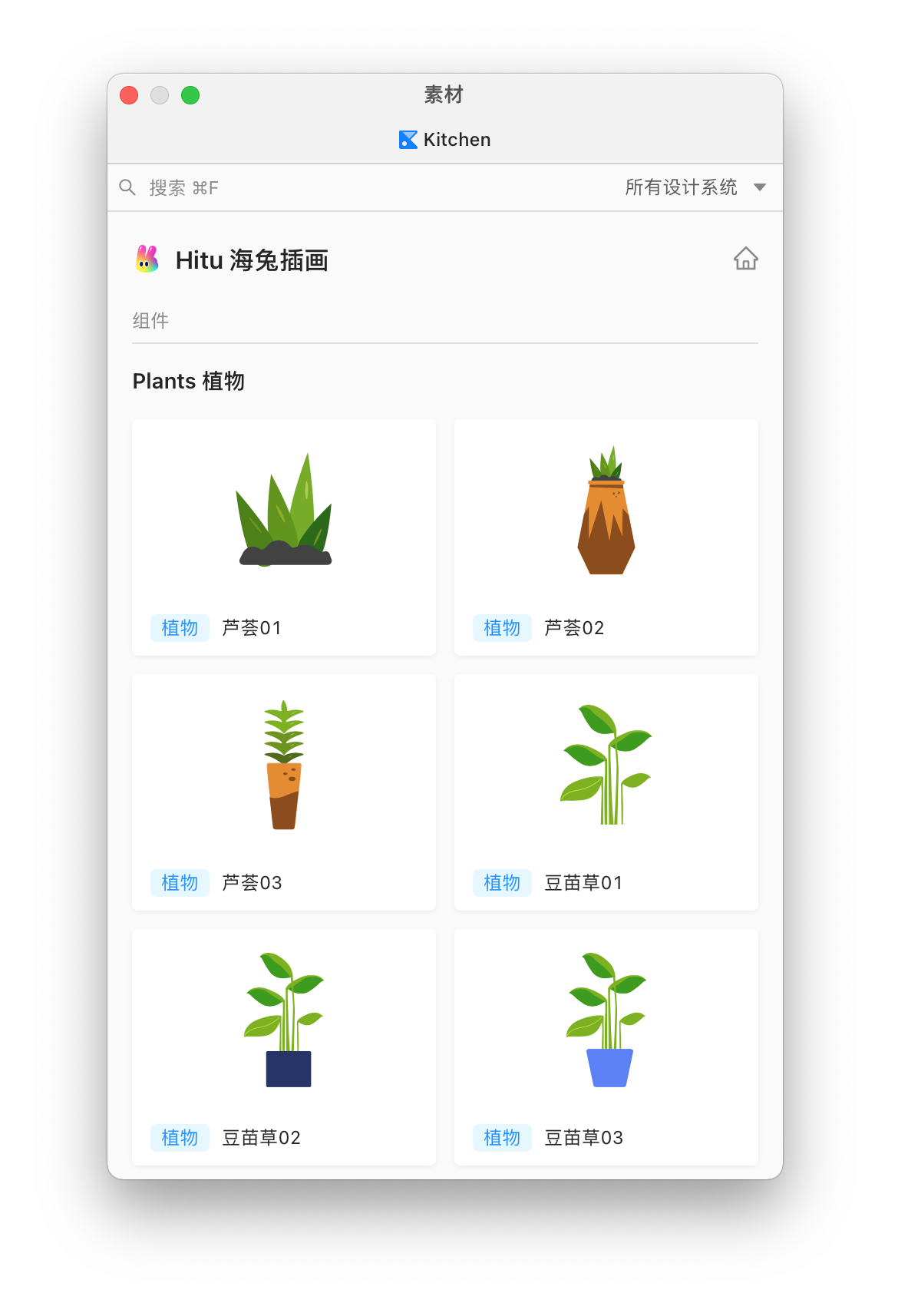
Task: Expand the 所有设计系统 dropdown
Action: point(695,187)
